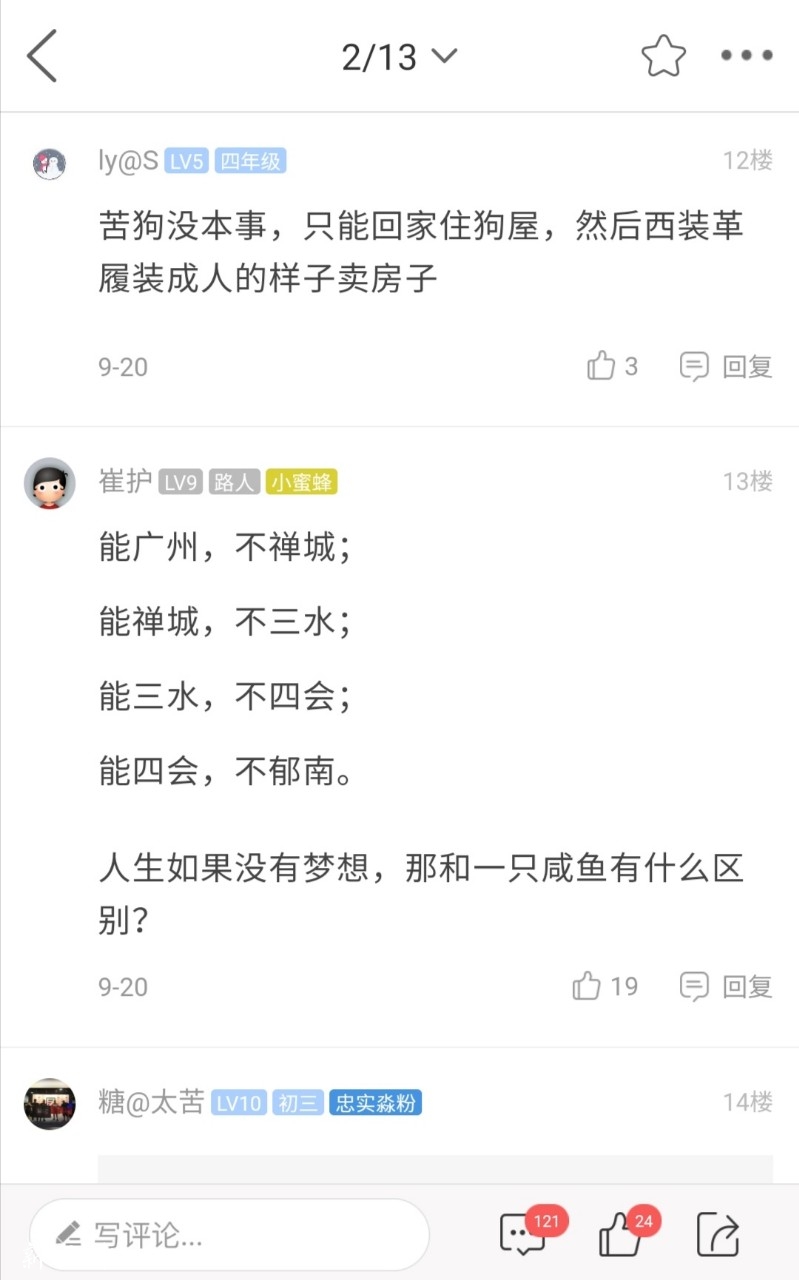Share this post
This screenshot has width=799, height=1280.
click(x=717, y=1235)
